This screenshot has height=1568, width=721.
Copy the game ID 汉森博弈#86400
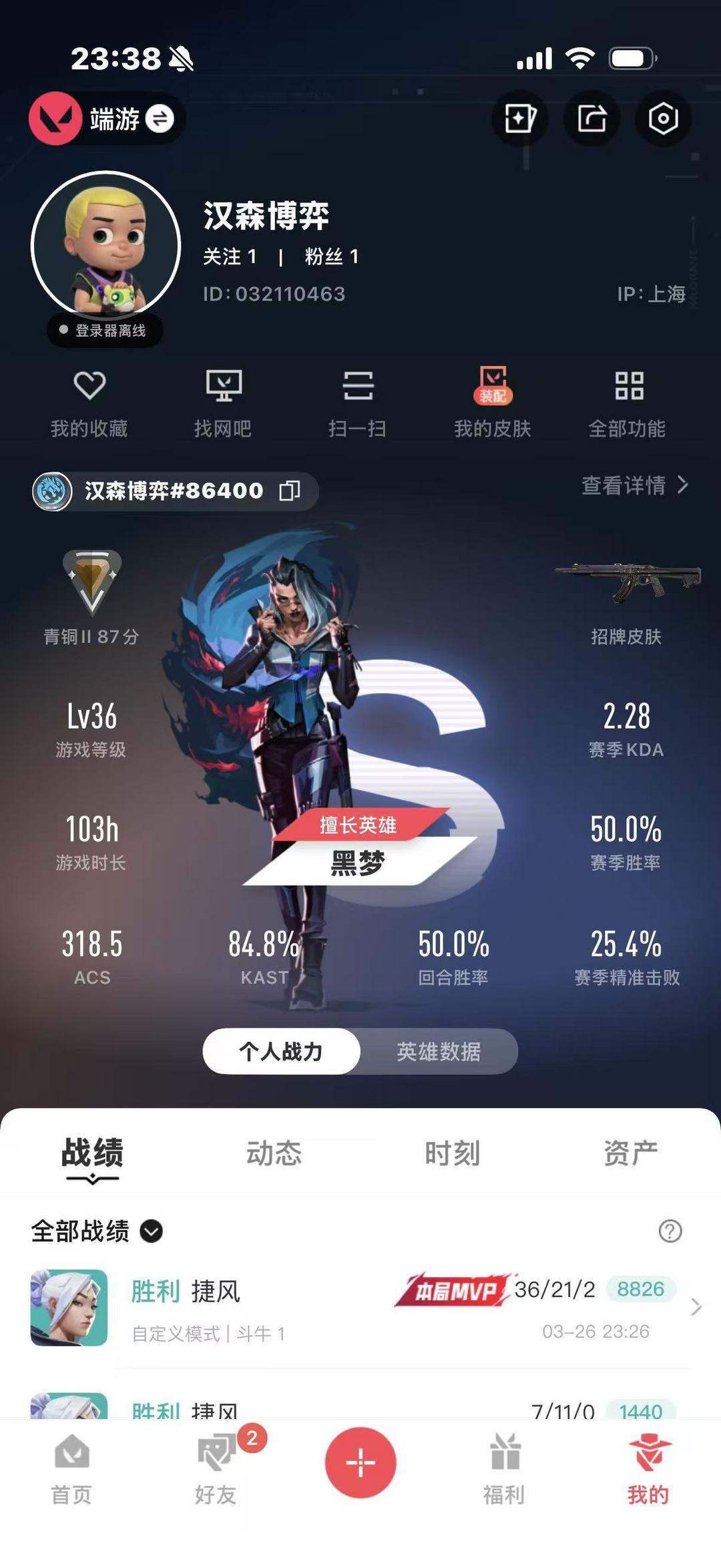point(290,489)
